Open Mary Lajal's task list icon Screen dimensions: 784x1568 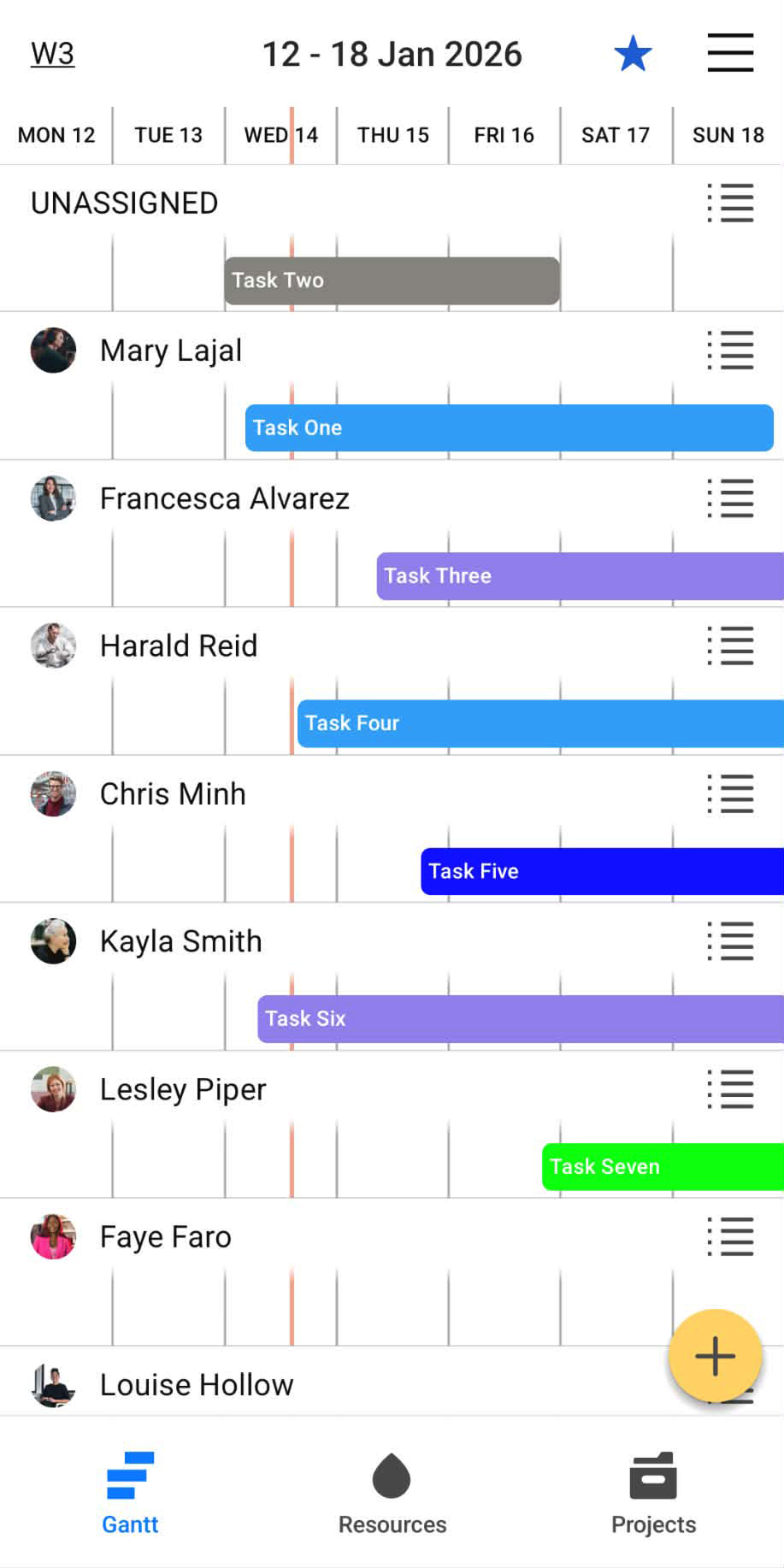(x=730, y=351)
